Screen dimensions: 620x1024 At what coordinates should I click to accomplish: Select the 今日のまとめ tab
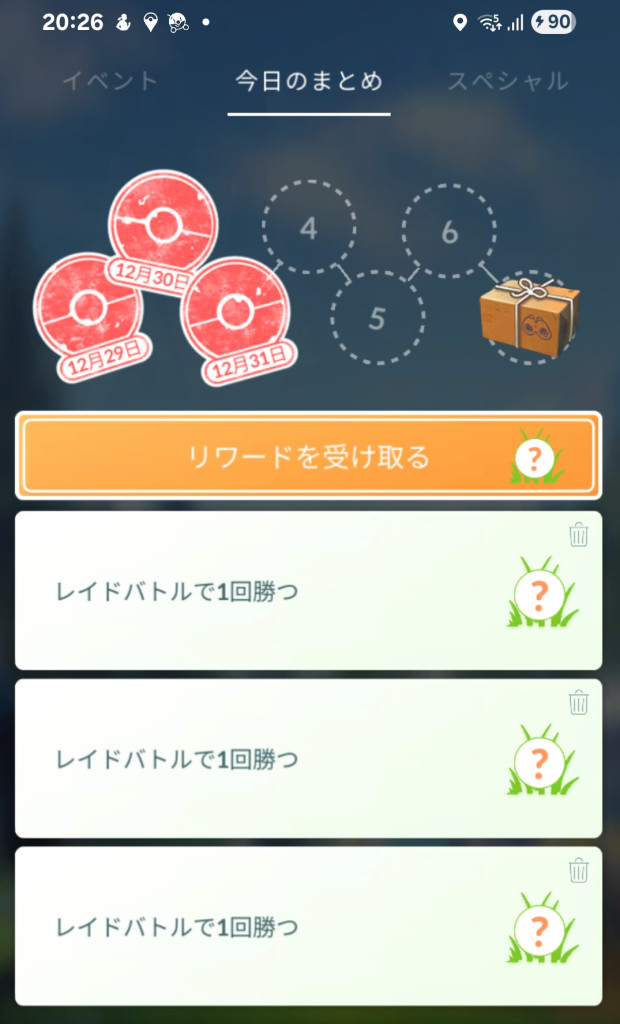pos(309,81)
